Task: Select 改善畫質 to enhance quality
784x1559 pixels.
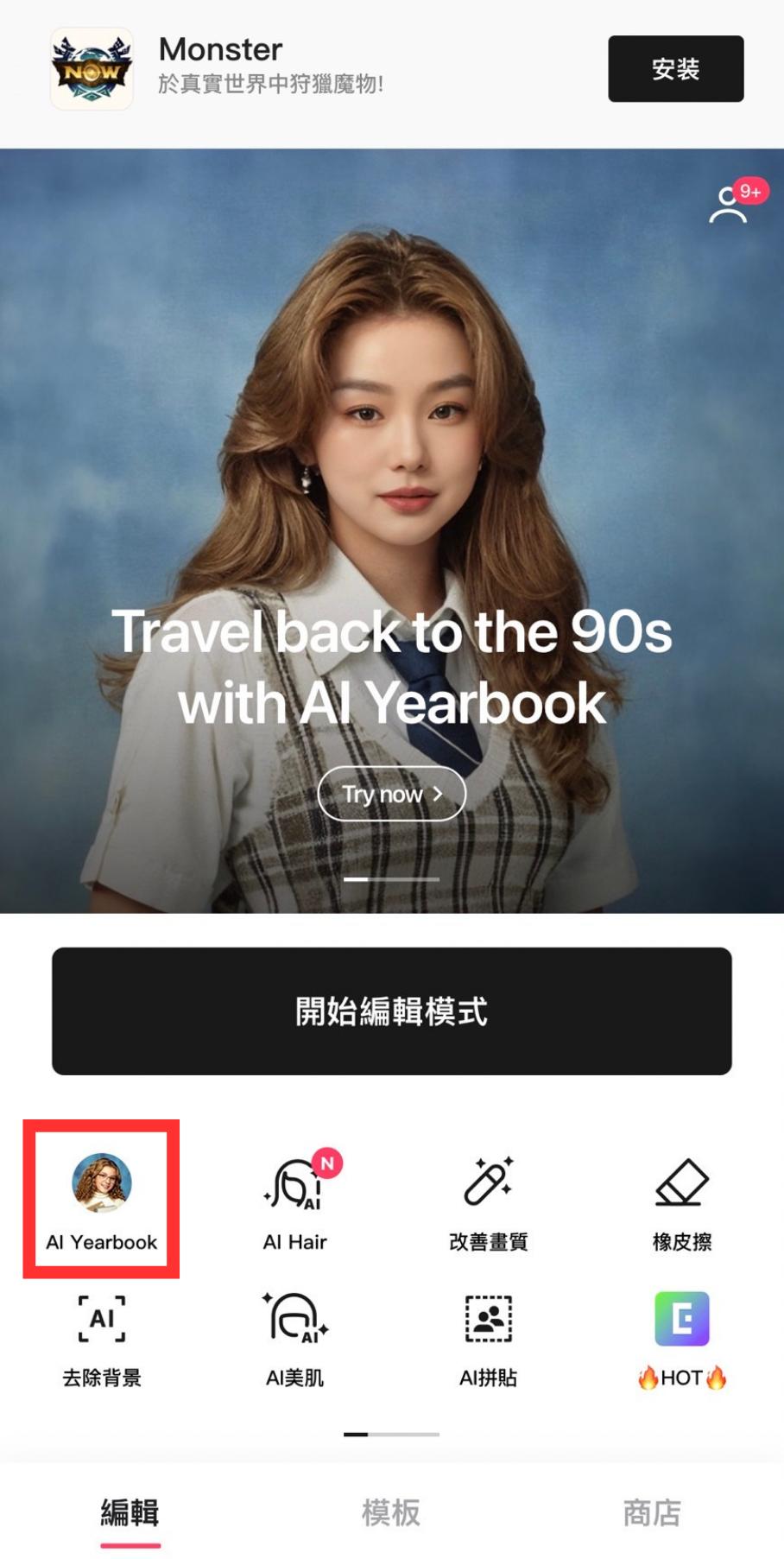Action: pos(488,1199)
